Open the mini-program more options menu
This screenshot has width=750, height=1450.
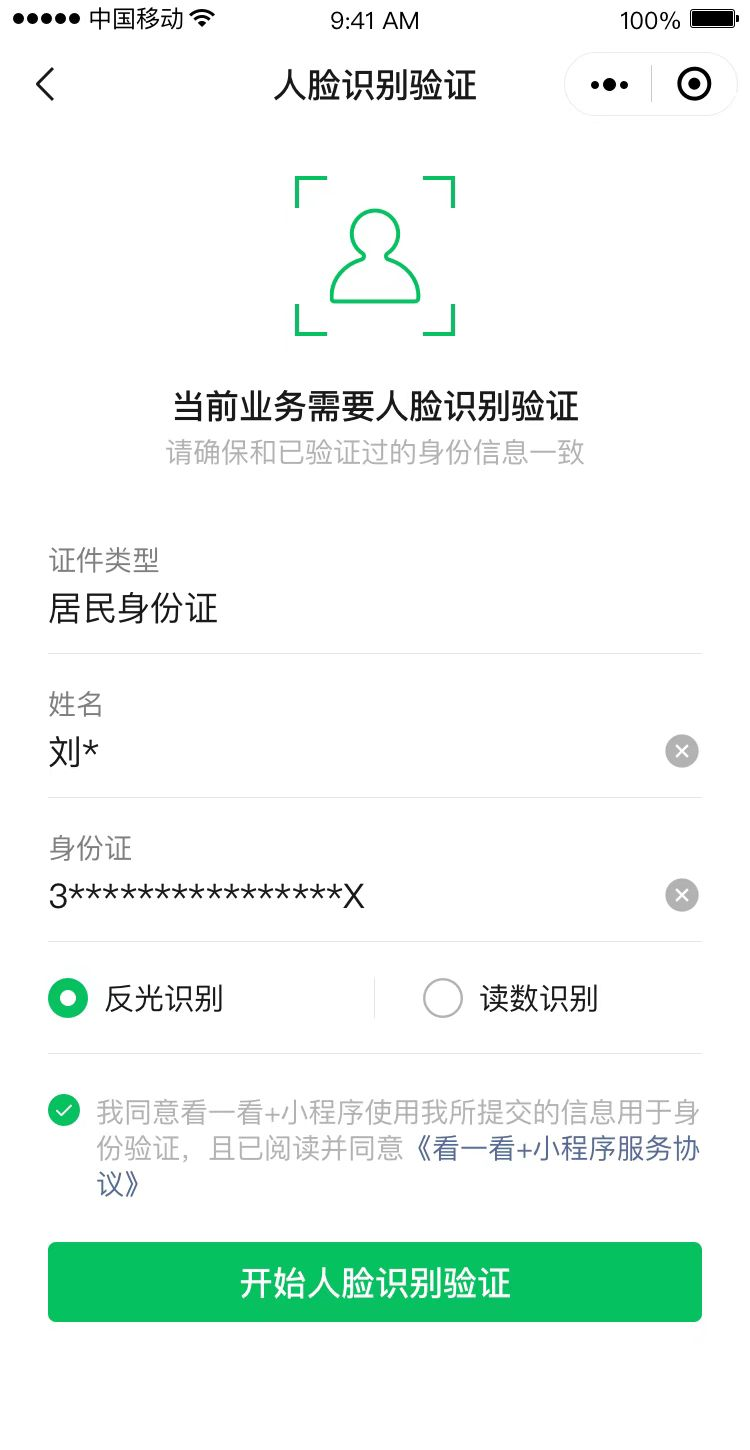(608, 84)
